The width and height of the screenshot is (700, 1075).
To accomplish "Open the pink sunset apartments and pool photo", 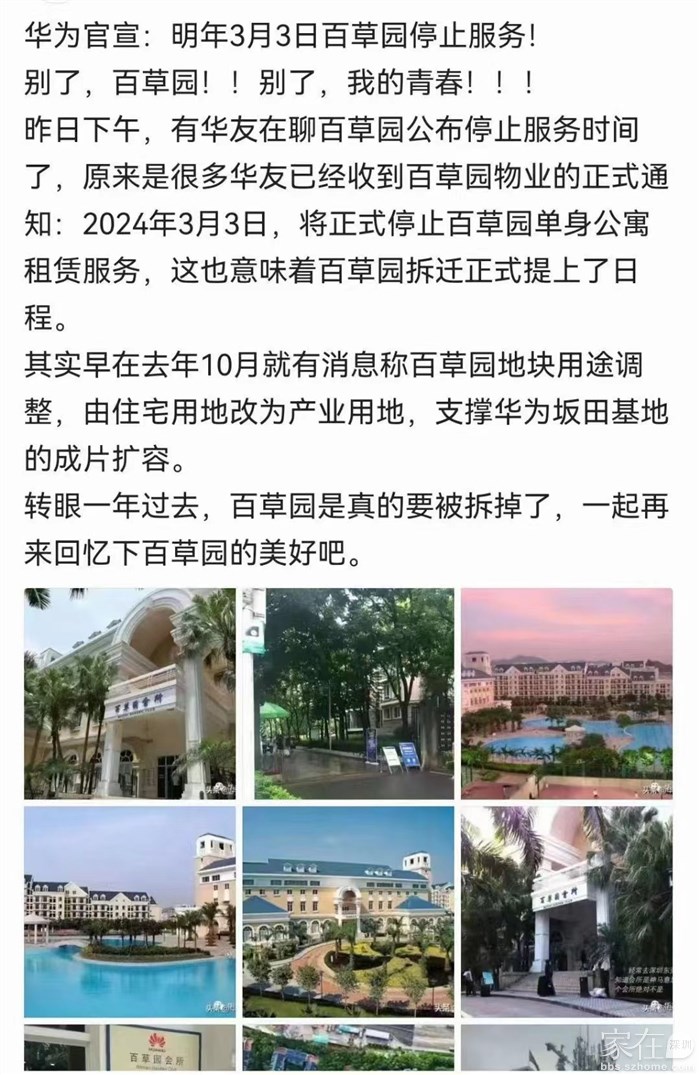I will [566, 693].
